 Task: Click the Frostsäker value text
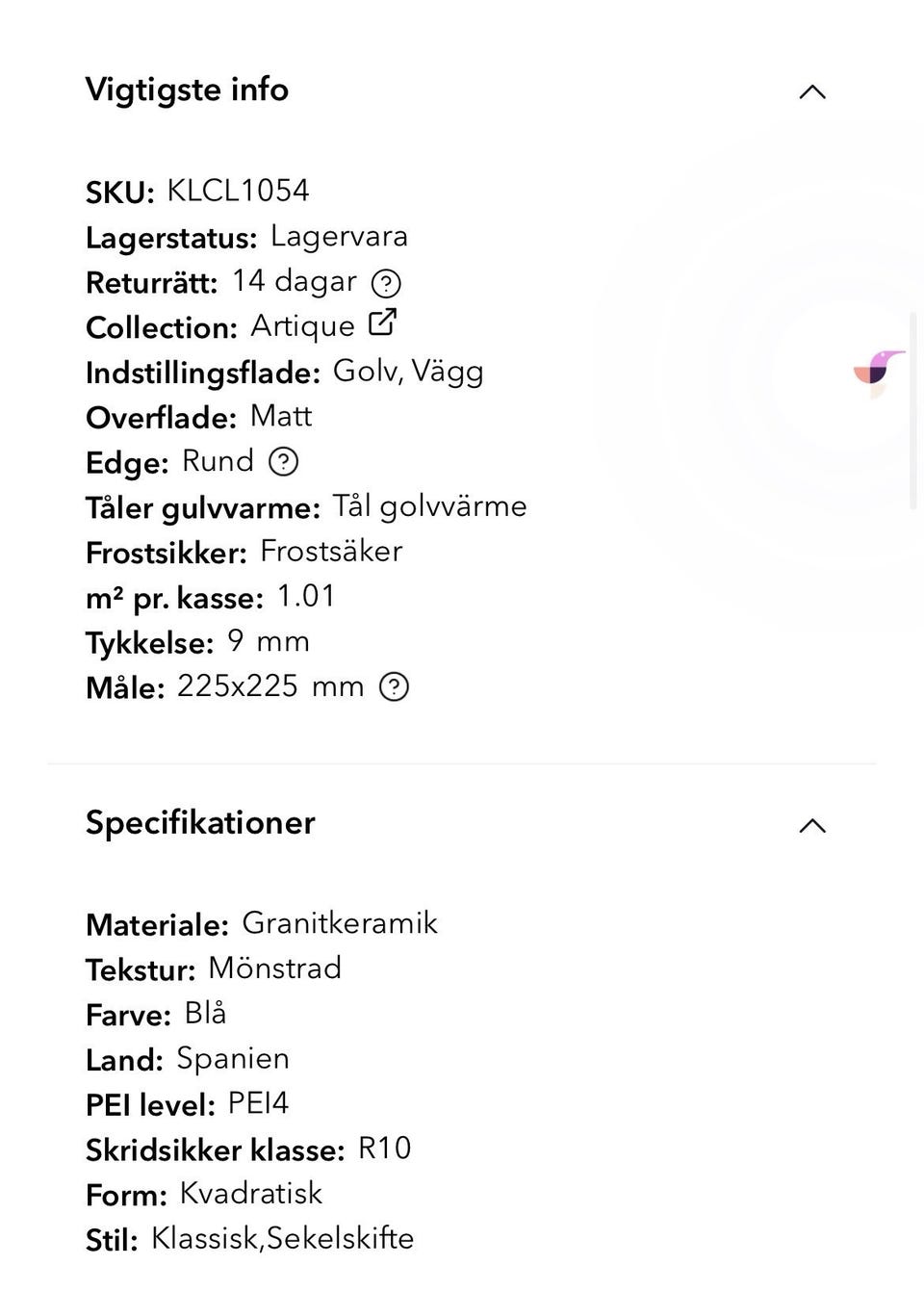[x=331, y=551]
